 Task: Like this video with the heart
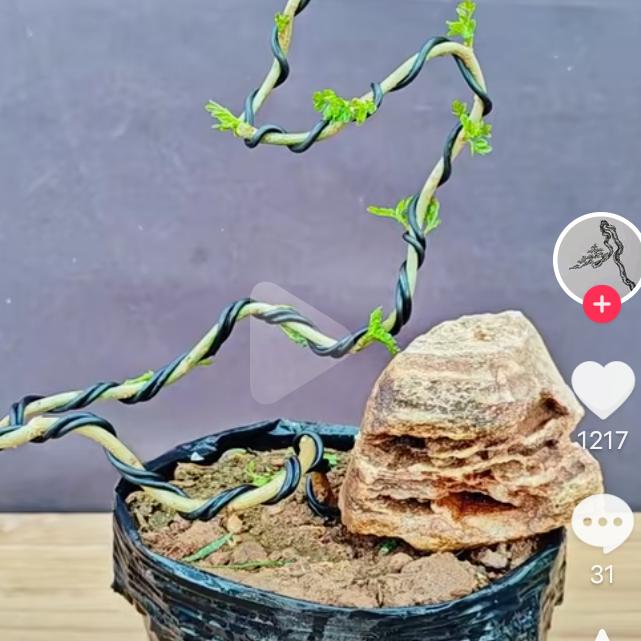602,389
